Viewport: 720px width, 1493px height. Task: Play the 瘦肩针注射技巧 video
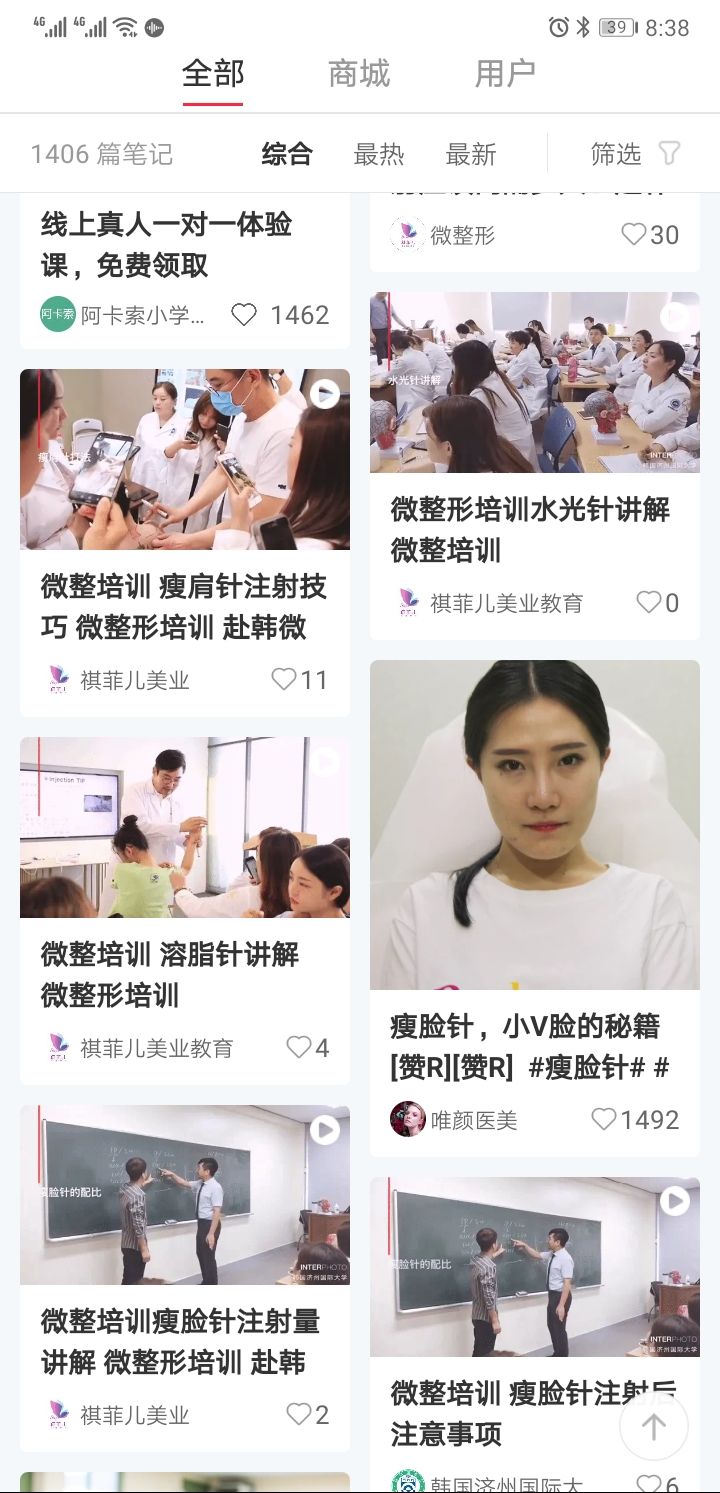323,395
